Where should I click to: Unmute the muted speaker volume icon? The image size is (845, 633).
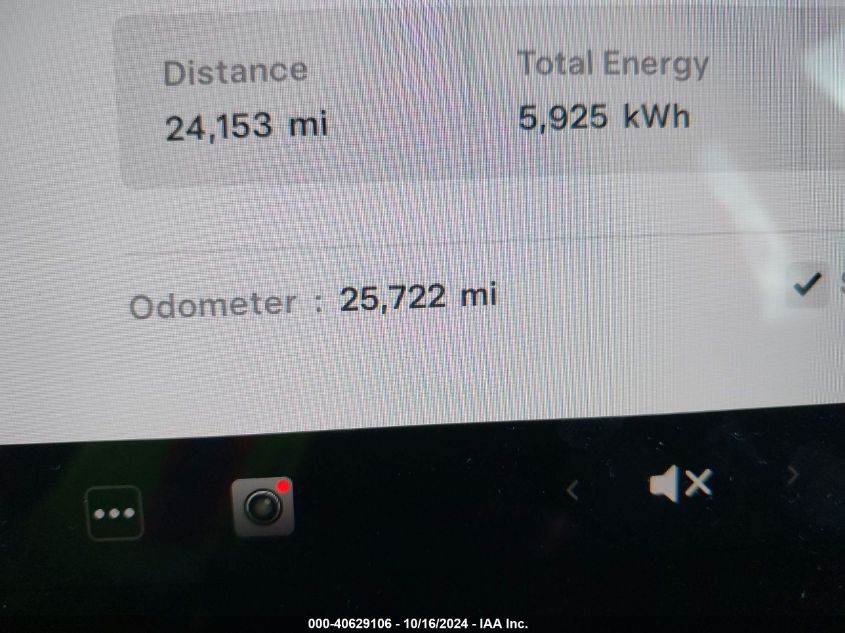click(x=680, y=485)
